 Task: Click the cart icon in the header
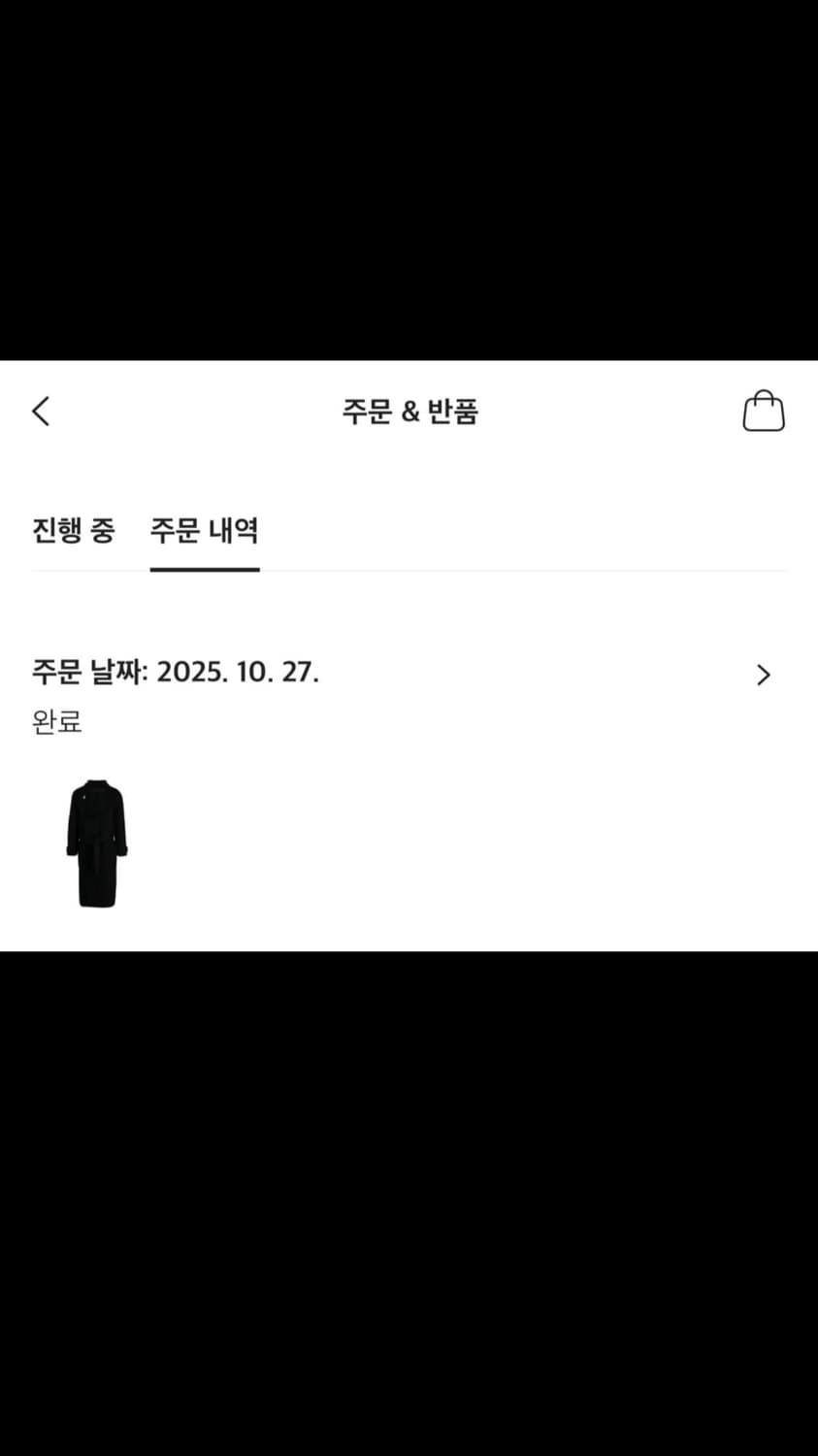coord(765,410)
